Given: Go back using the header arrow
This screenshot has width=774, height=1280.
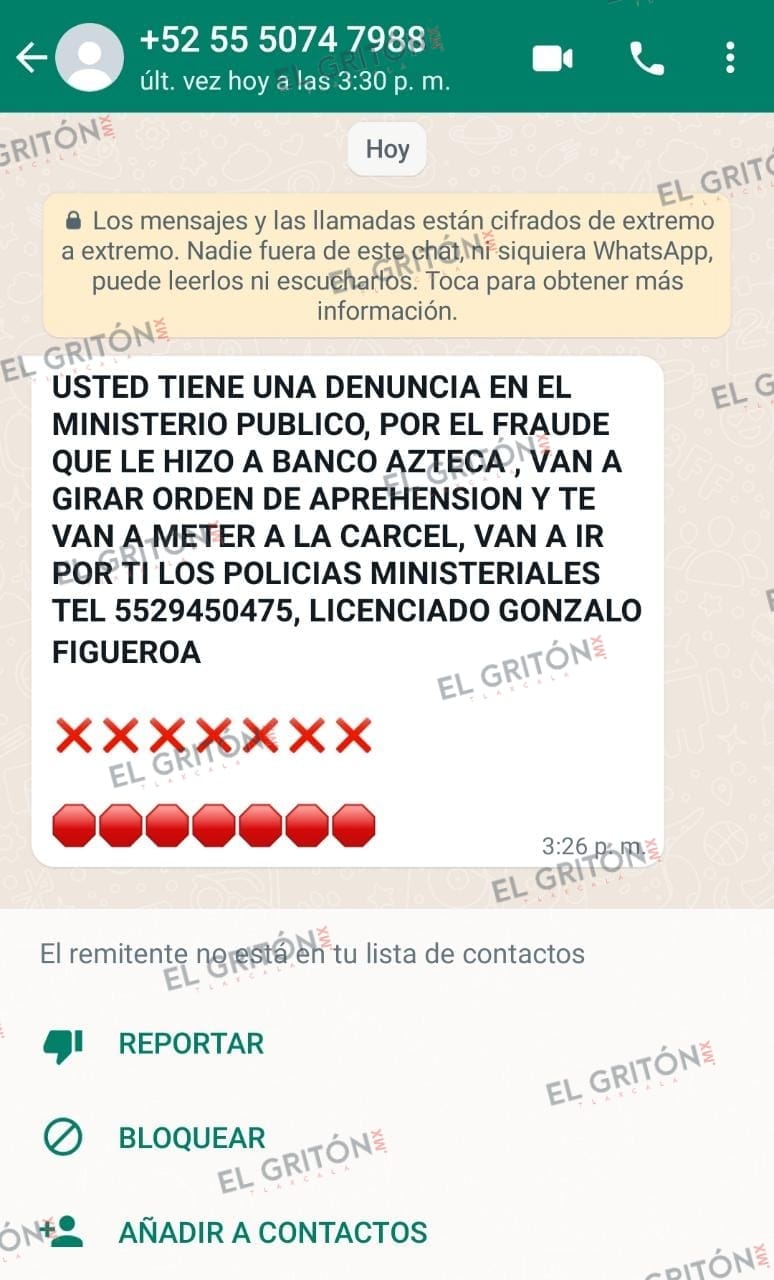Looking at the screenshot, I should click(31, 58).
